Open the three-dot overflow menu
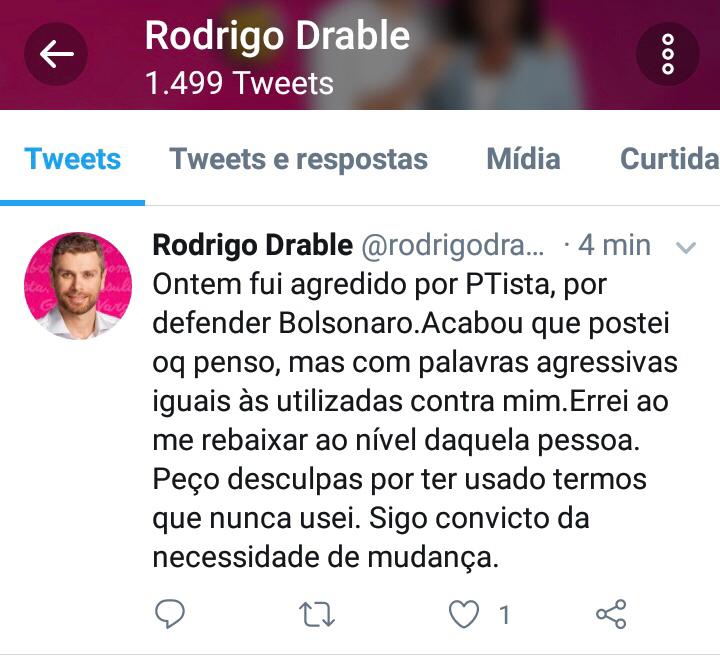The width and height of the screenshot is (720, 664). 667,54
